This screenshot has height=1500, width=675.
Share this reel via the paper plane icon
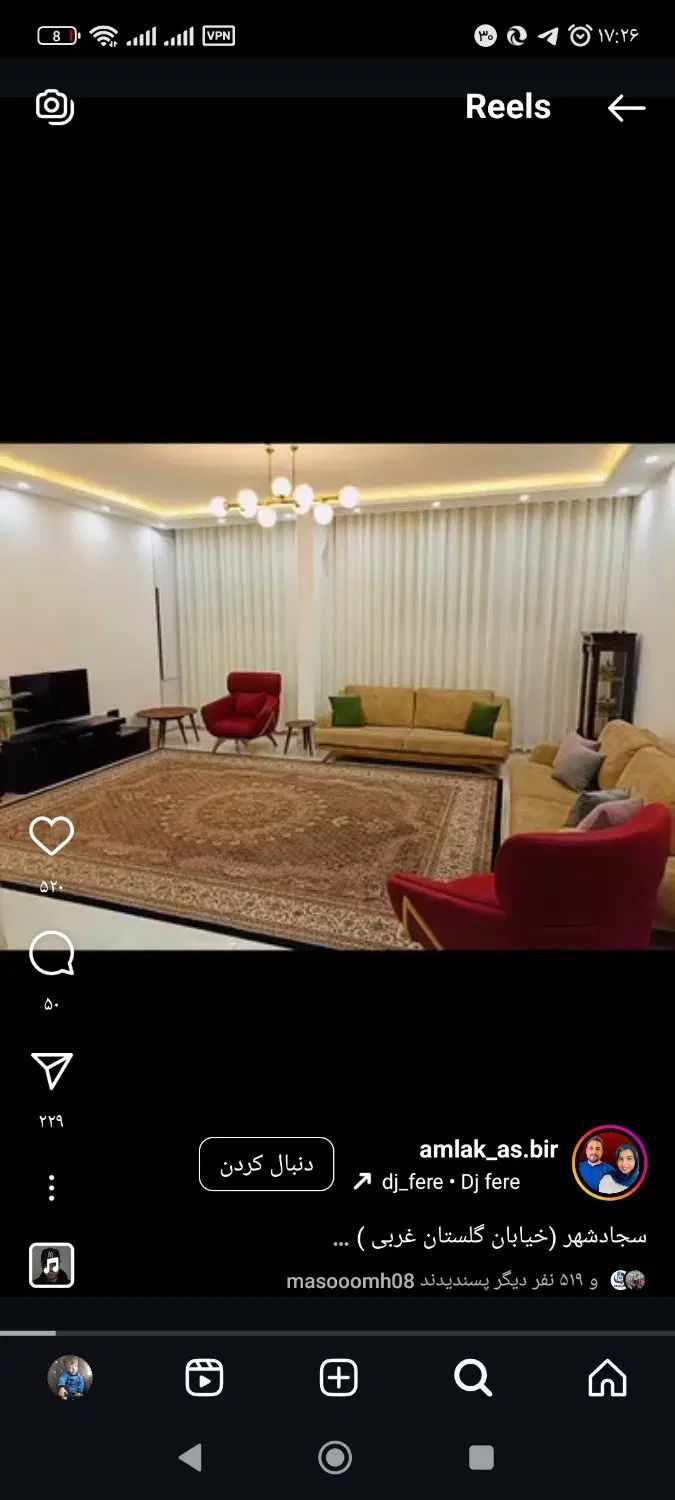pyautogui.click(x=51, y=1071)
